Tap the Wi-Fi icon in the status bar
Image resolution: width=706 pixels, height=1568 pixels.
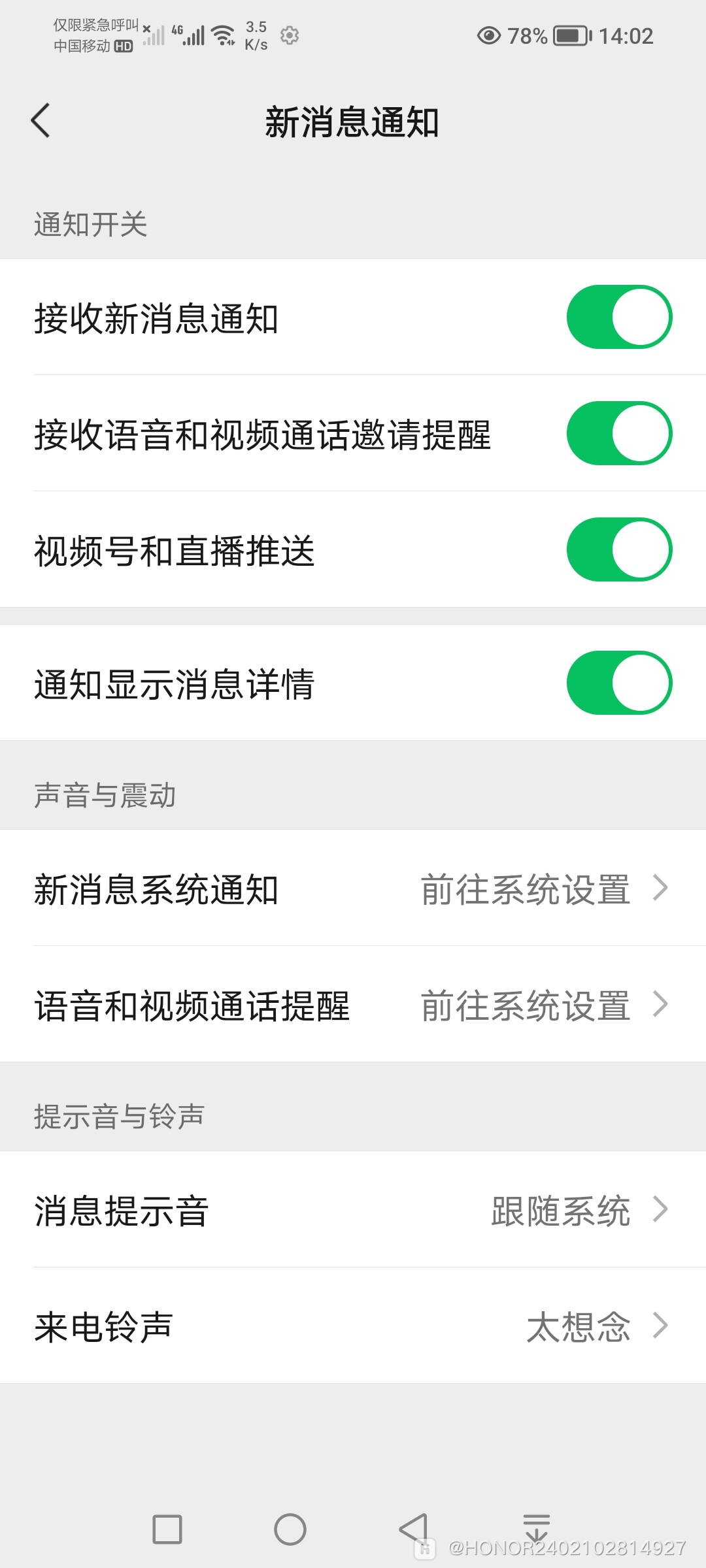coord(222,34)
